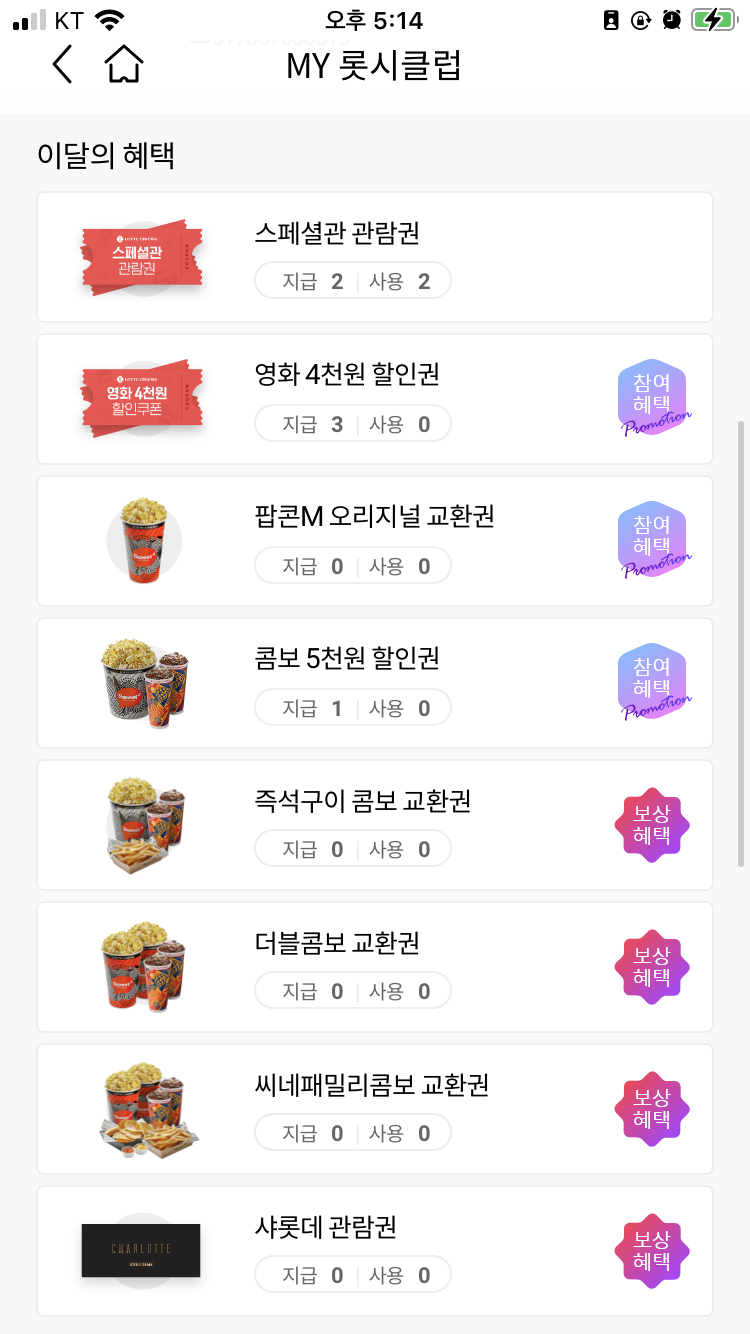This screenshot has width=750, height=1334.
Task: Tap the back arrow in the top bar
Action: [62, 64]
